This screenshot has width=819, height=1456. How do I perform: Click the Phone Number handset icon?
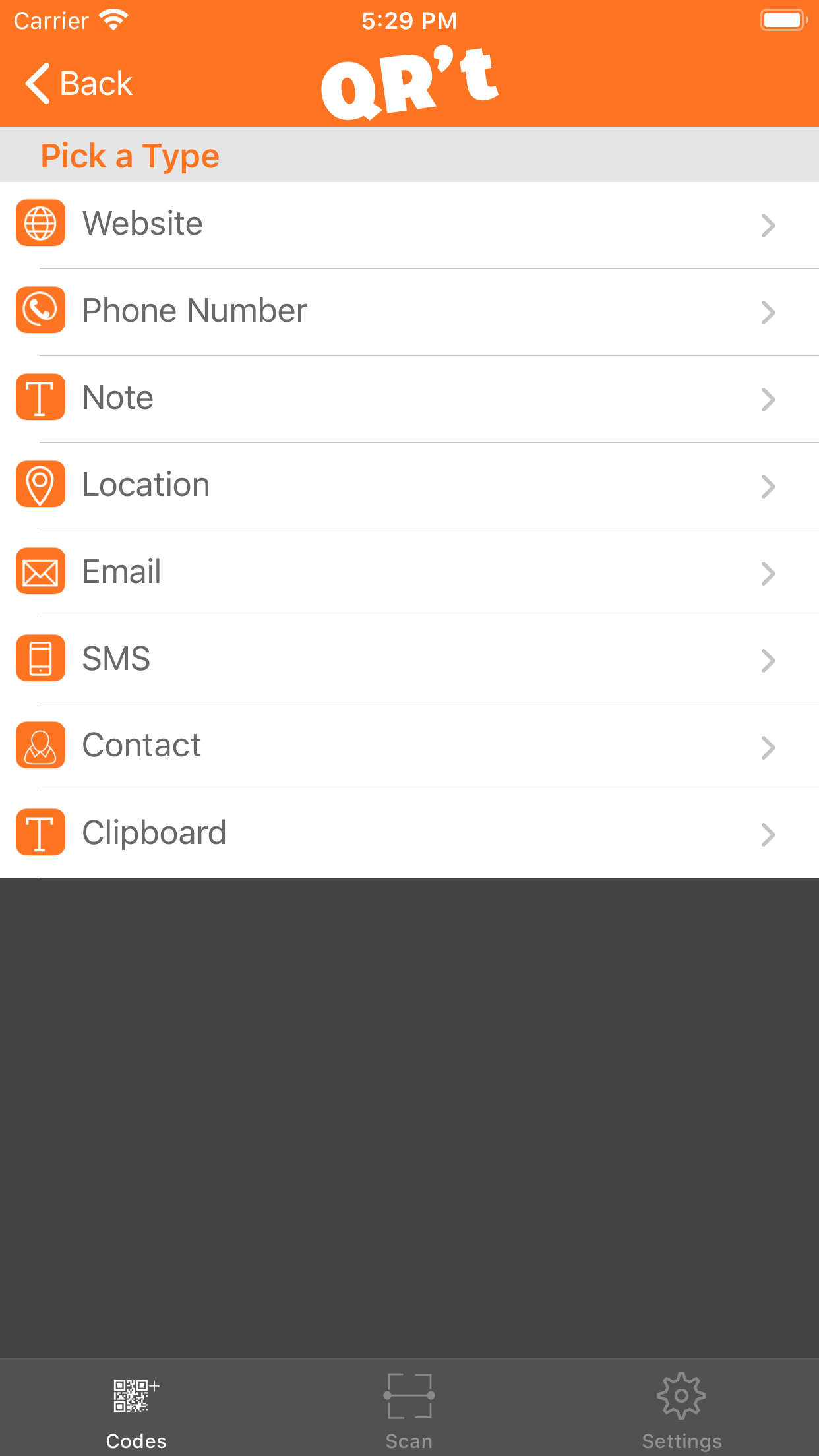40,310
